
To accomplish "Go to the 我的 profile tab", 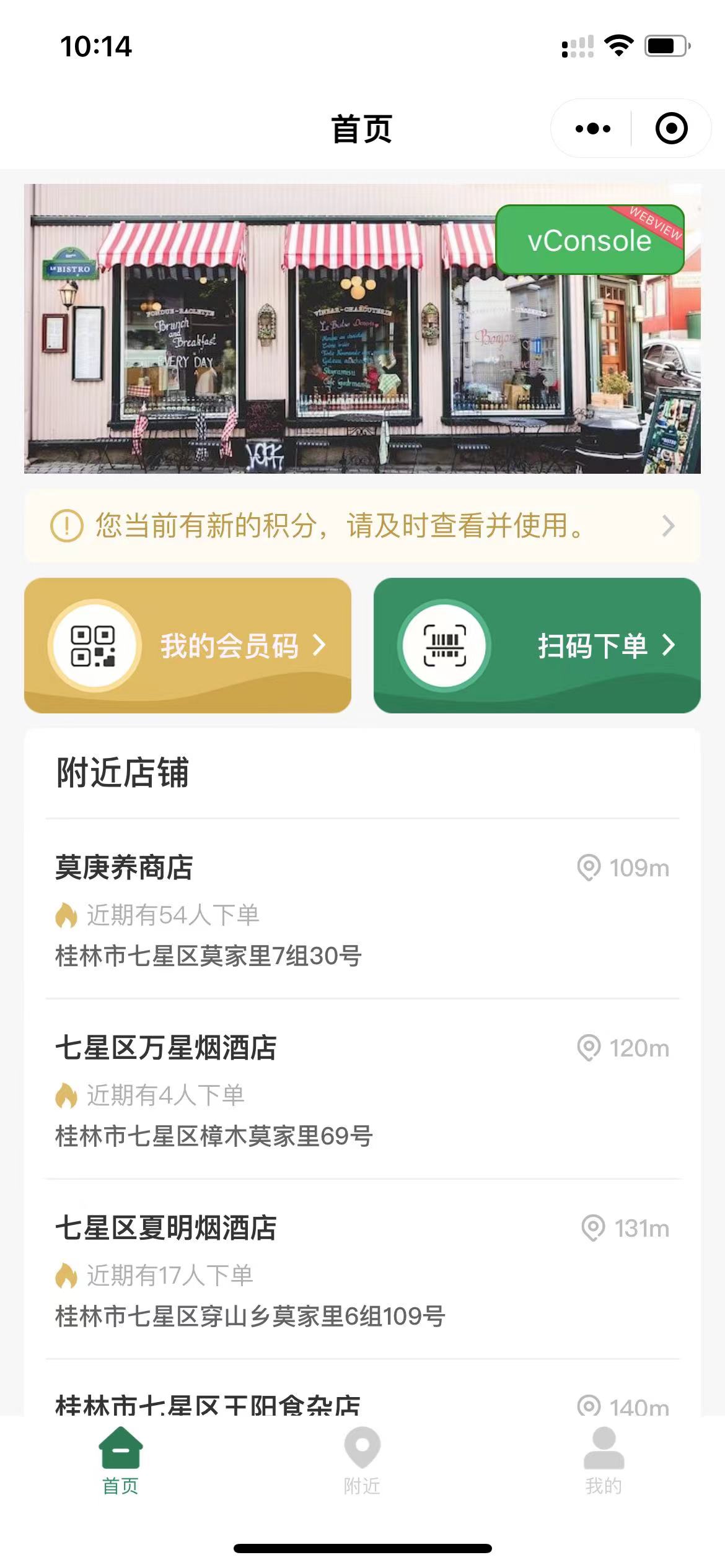I will pyautogui.click(x=604, y=1460).
